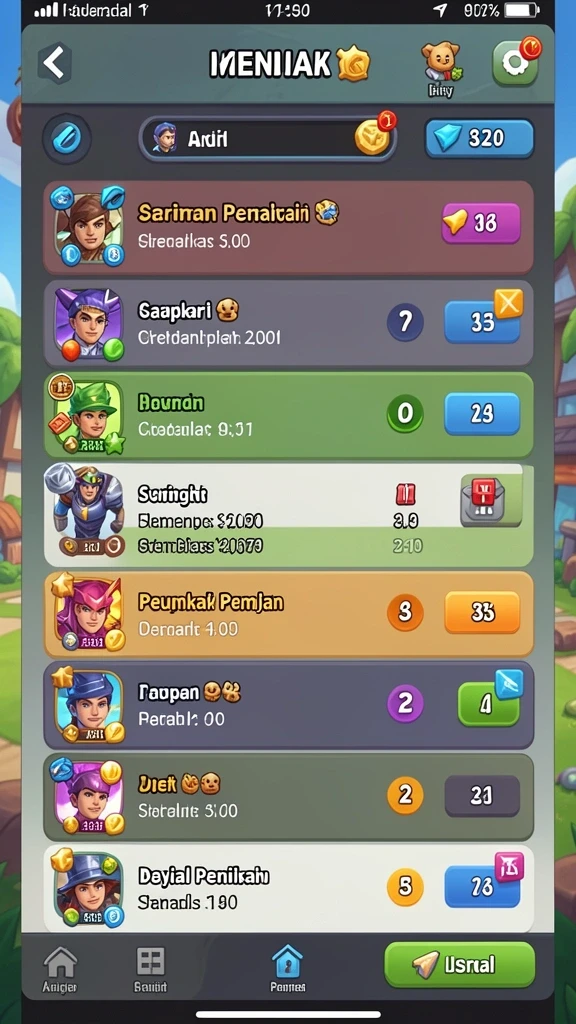
Task: Open the settings gear
Action: [516, 63]
